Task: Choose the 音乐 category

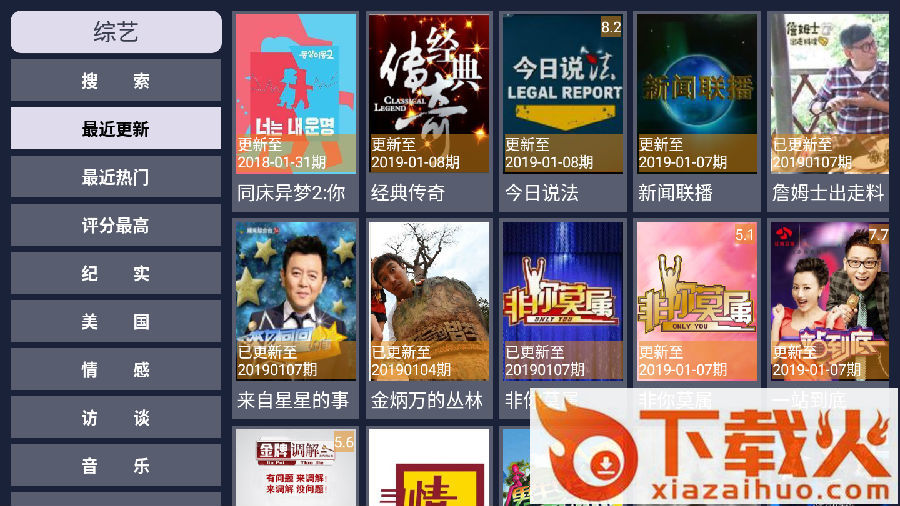Action: tap(116, 465)
